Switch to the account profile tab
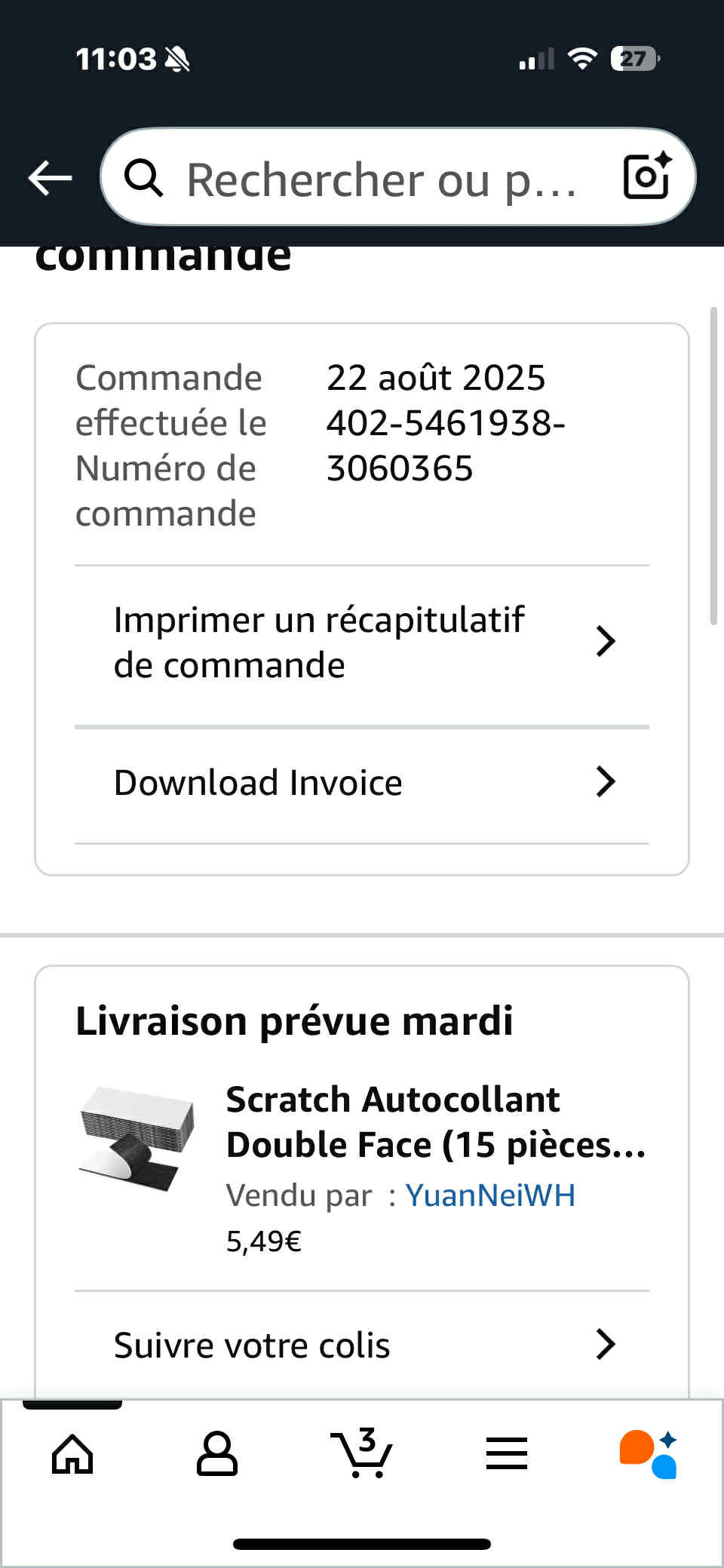The height and width of the screenshot is (1568, 724). 217,1453
